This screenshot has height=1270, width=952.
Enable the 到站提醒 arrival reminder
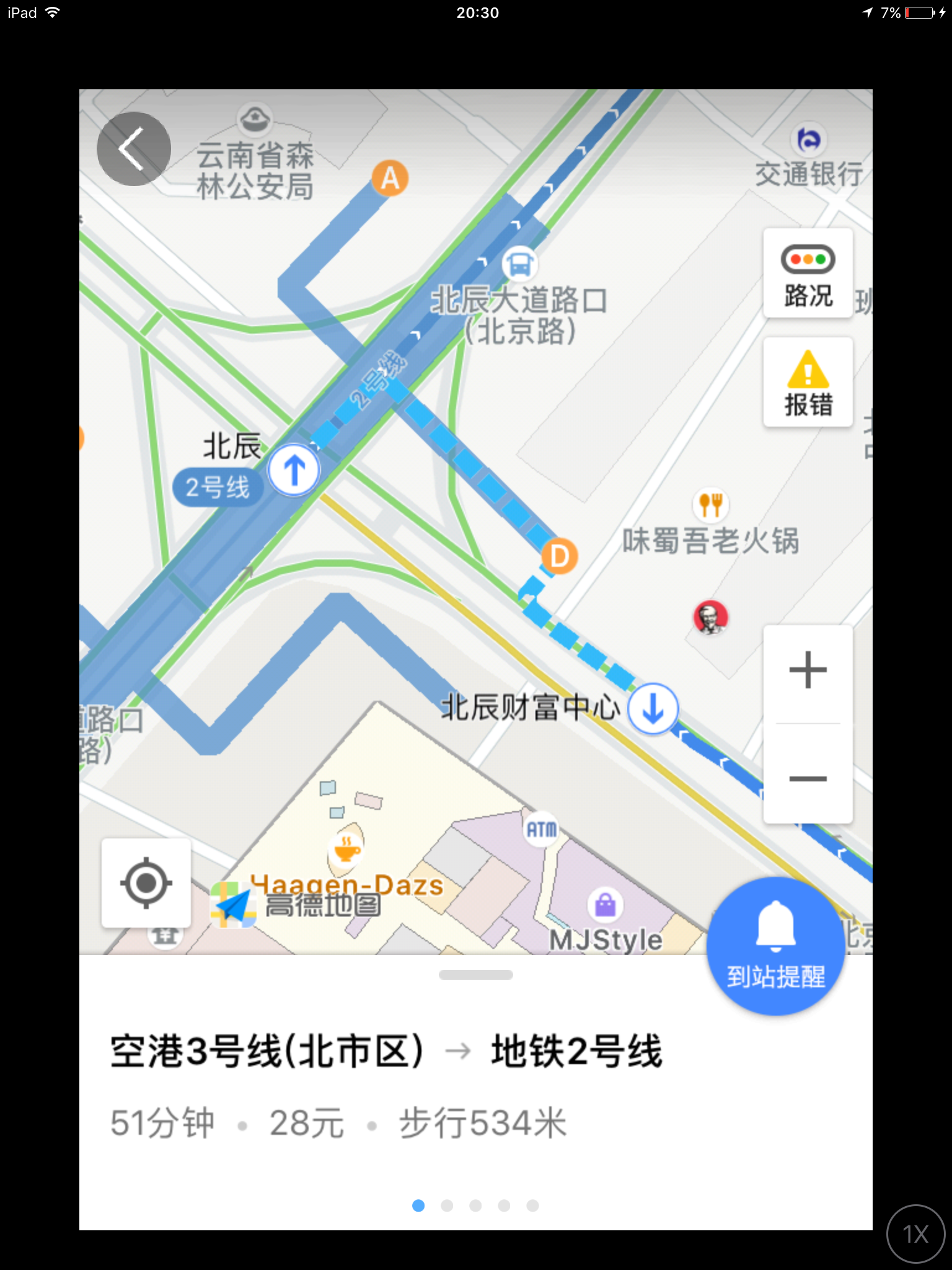775,946
